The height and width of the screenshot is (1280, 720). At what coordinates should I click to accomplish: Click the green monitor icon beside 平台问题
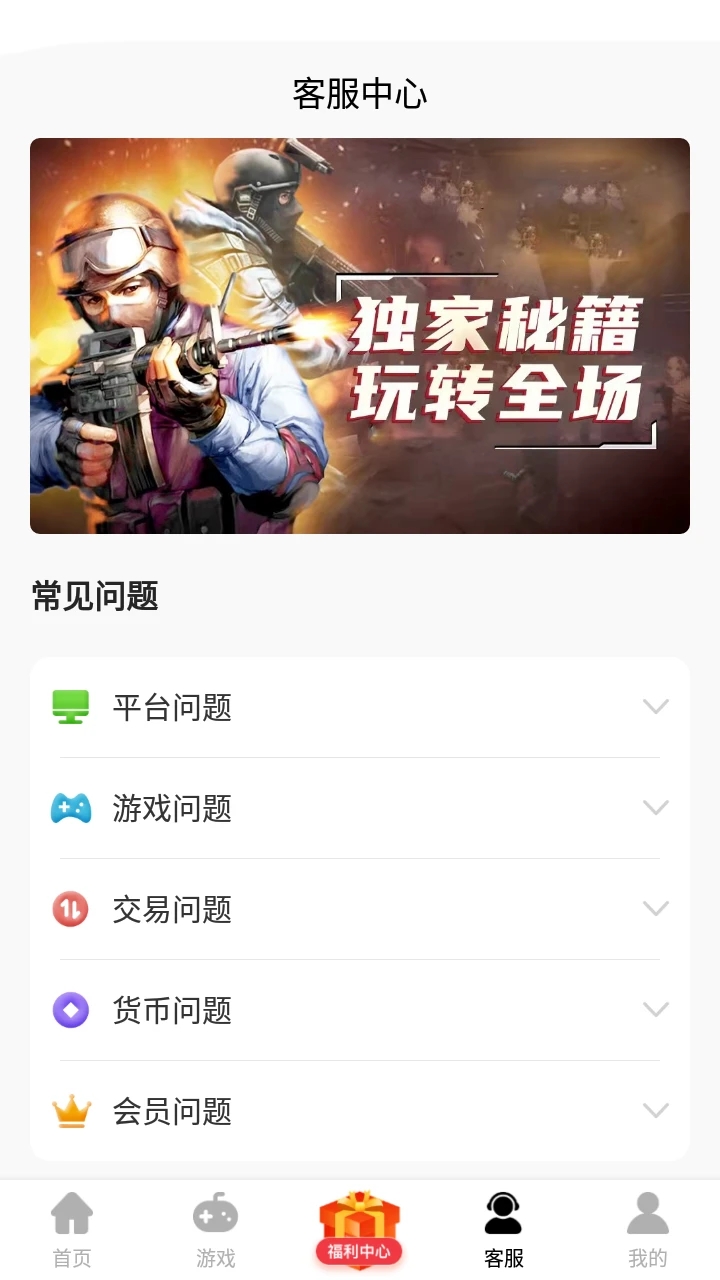(x=70, y=708)
